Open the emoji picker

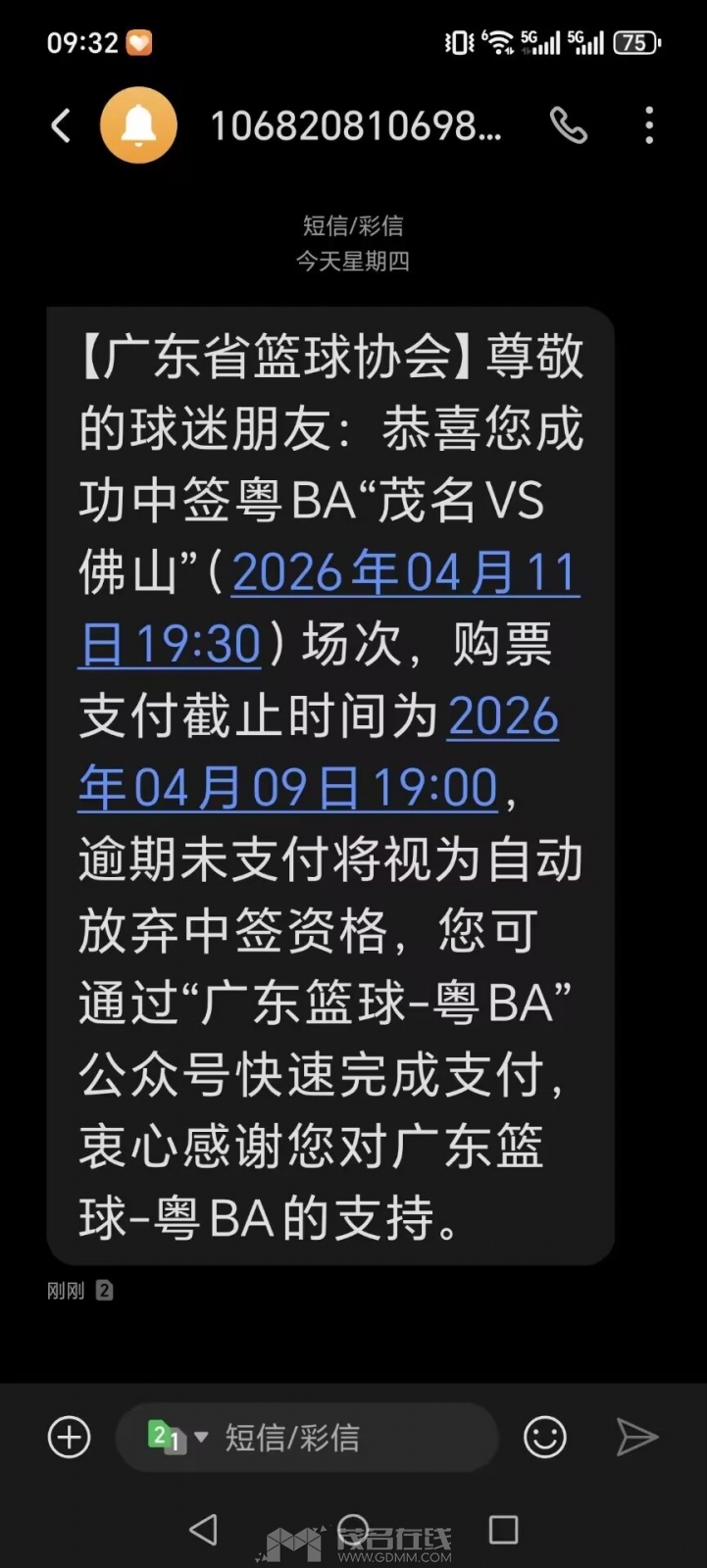tap(545, 1438)
